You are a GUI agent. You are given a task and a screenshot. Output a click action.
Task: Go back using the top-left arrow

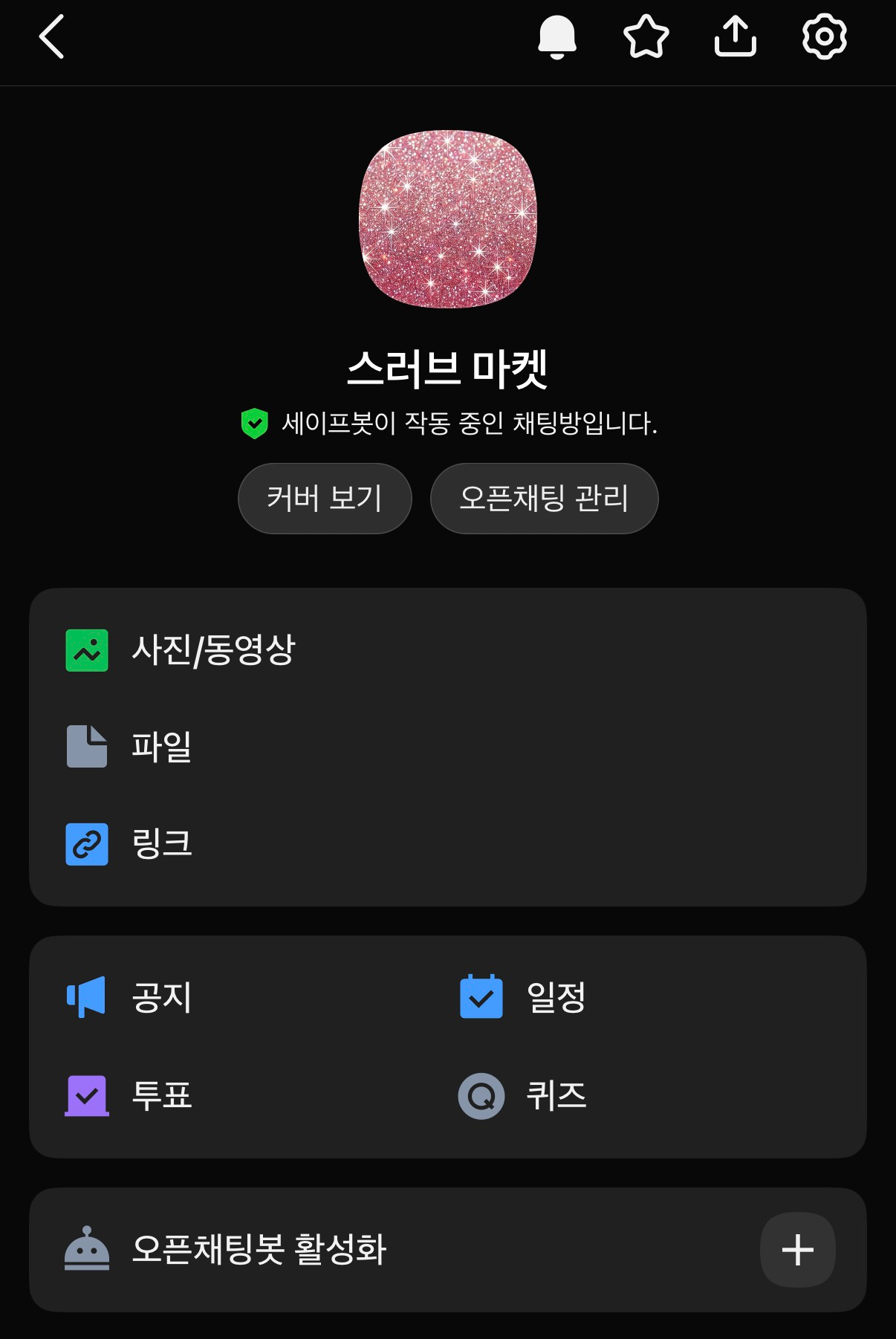point(52,37)
